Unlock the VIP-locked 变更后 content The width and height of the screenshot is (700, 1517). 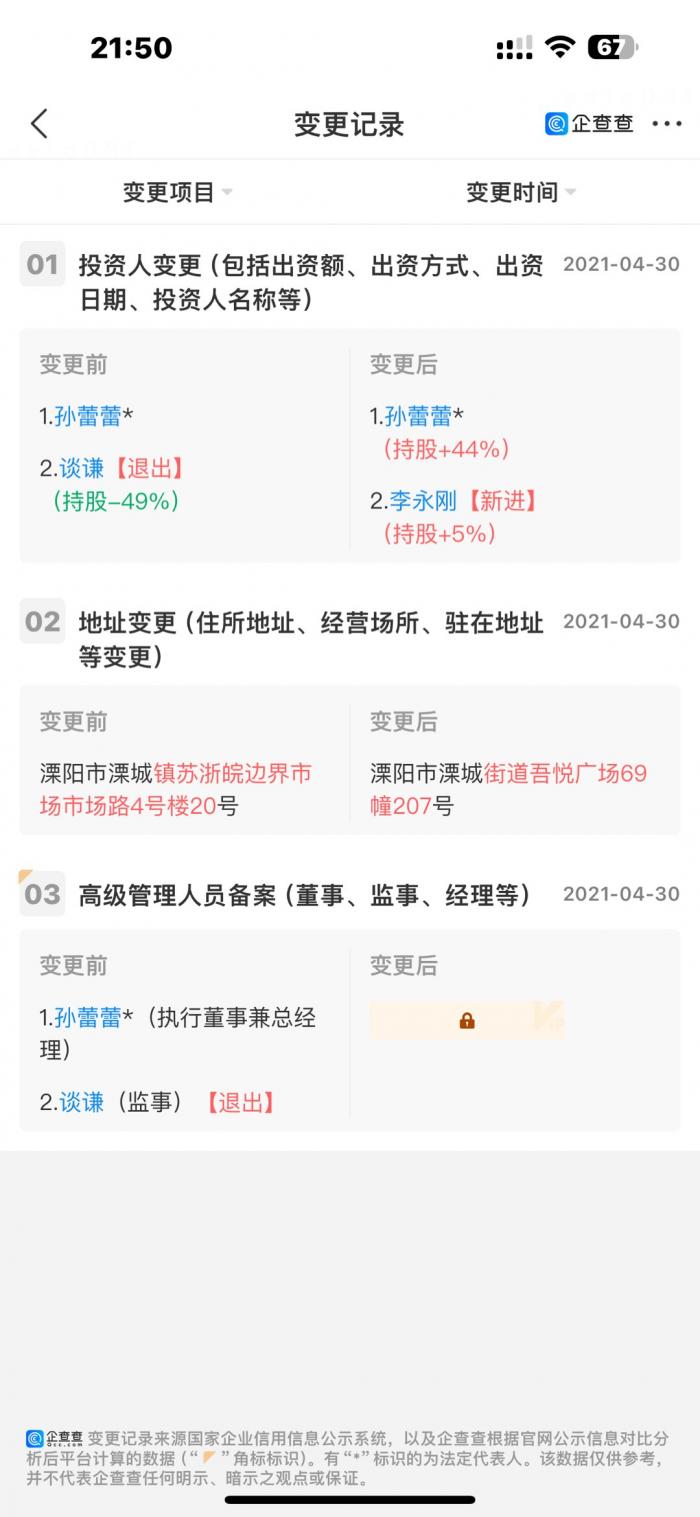click(467, 1020)
